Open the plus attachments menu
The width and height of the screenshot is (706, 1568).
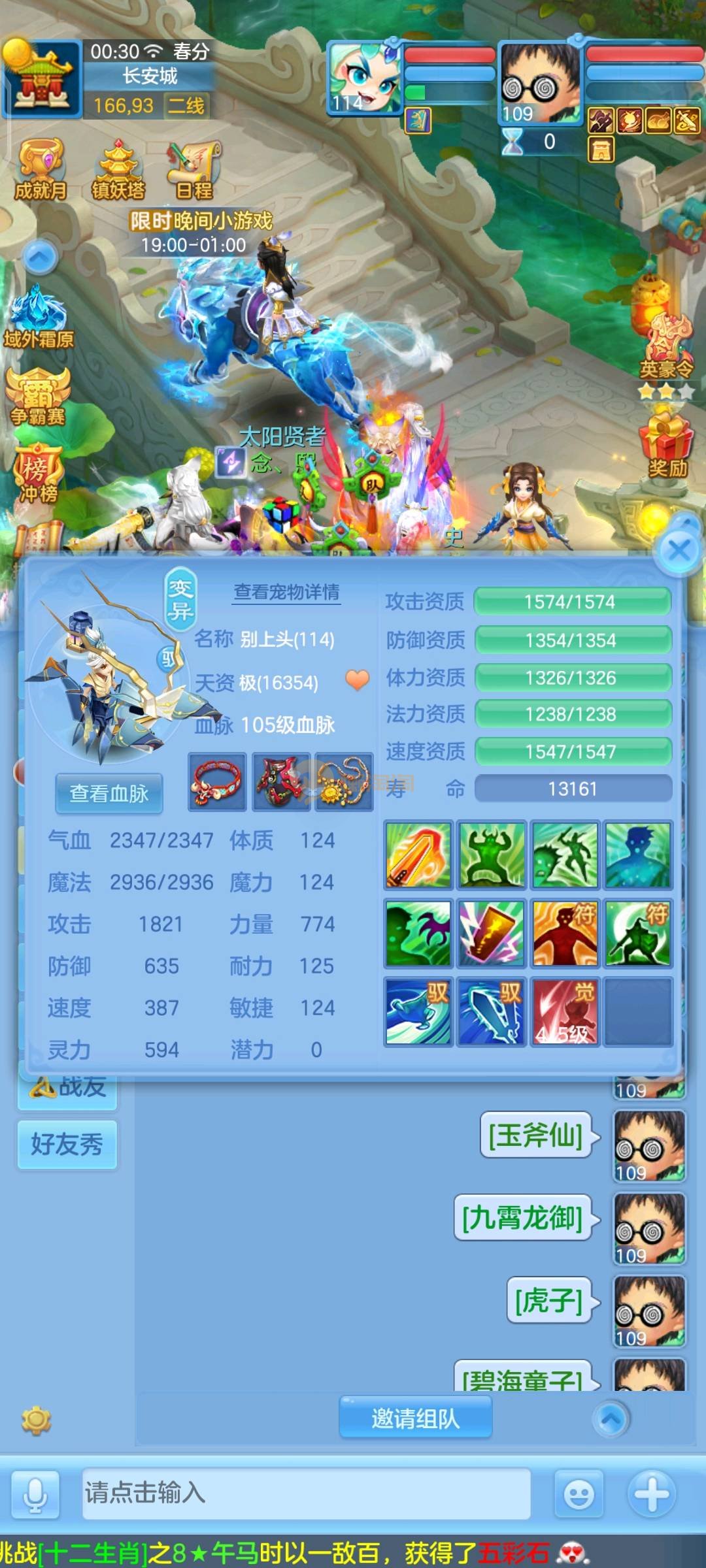click(652, 1494)
